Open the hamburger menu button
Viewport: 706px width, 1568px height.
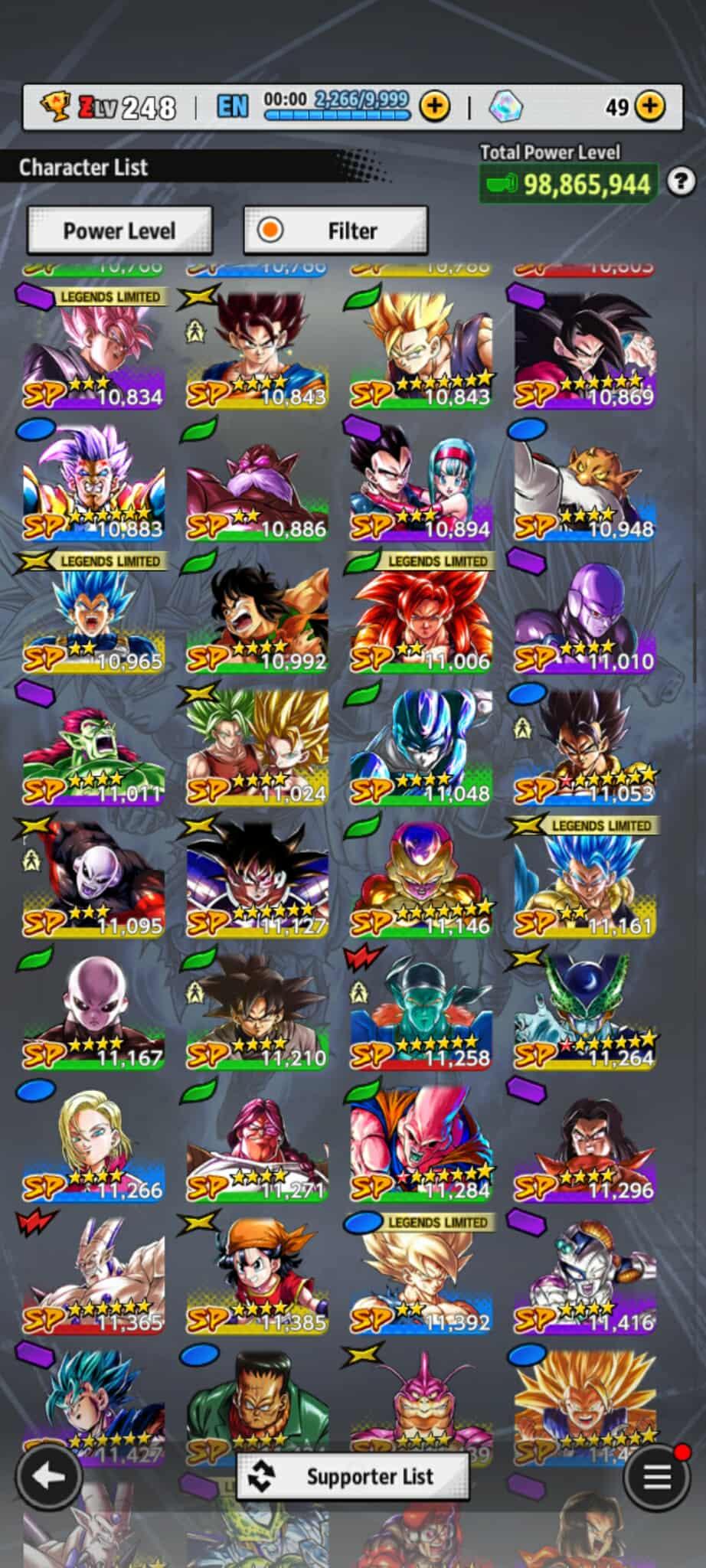click(x=656, y=1478)
